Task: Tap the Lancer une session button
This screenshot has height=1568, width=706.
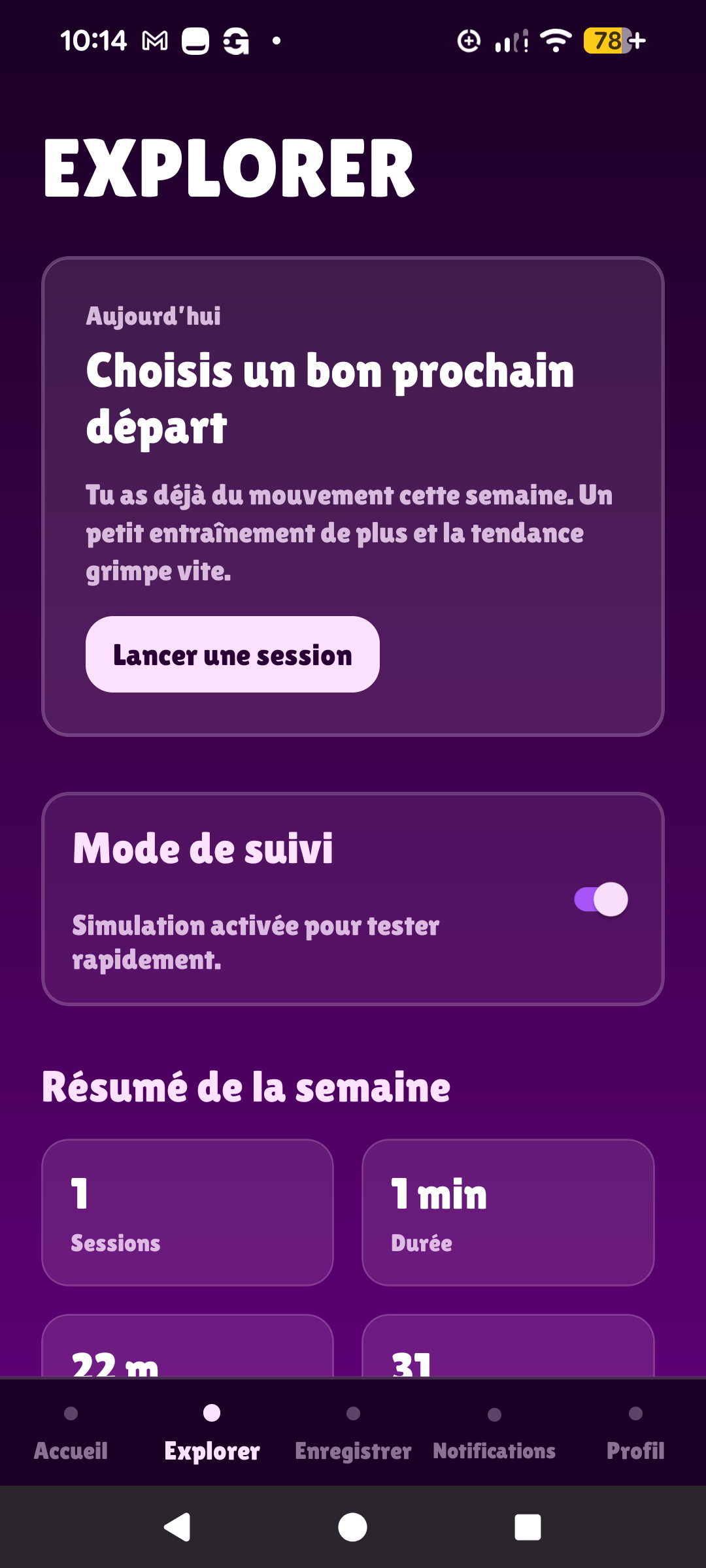Action: click(232, 654)
